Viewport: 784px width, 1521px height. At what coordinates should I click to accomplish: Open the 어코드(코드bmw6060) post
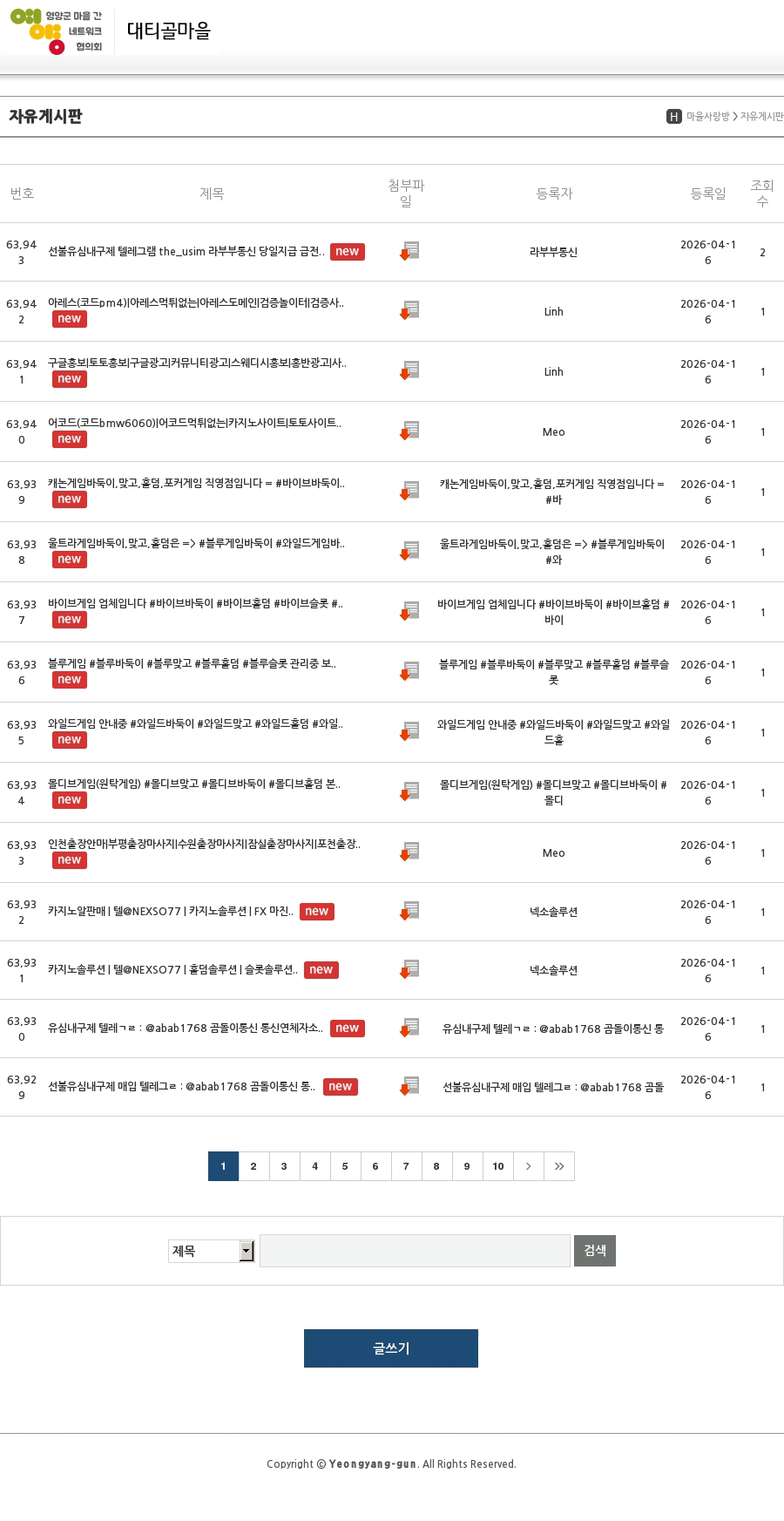click(193, 423)
